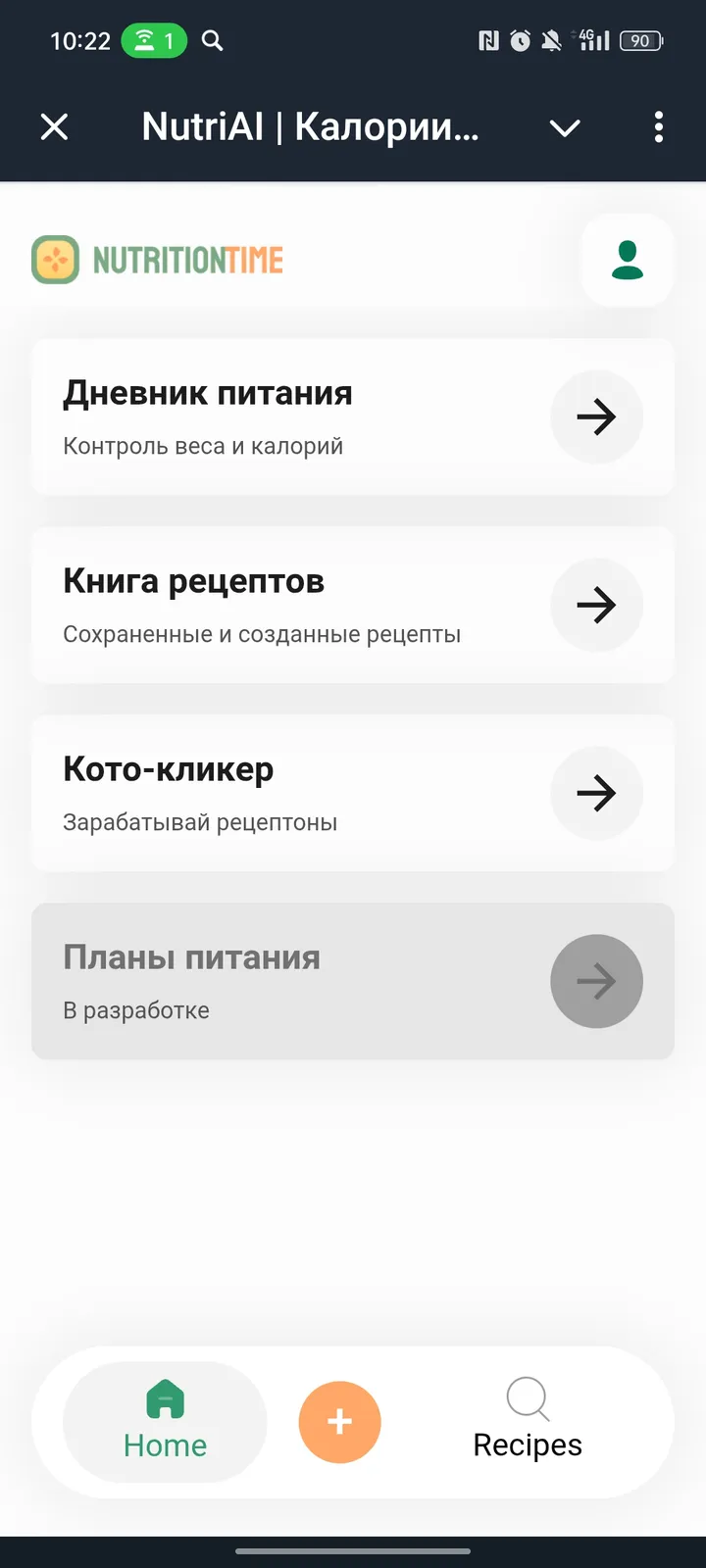Open the NutritionTime profile icon
The height and width of the screenshot is (1568, 706).
point(627,260)
